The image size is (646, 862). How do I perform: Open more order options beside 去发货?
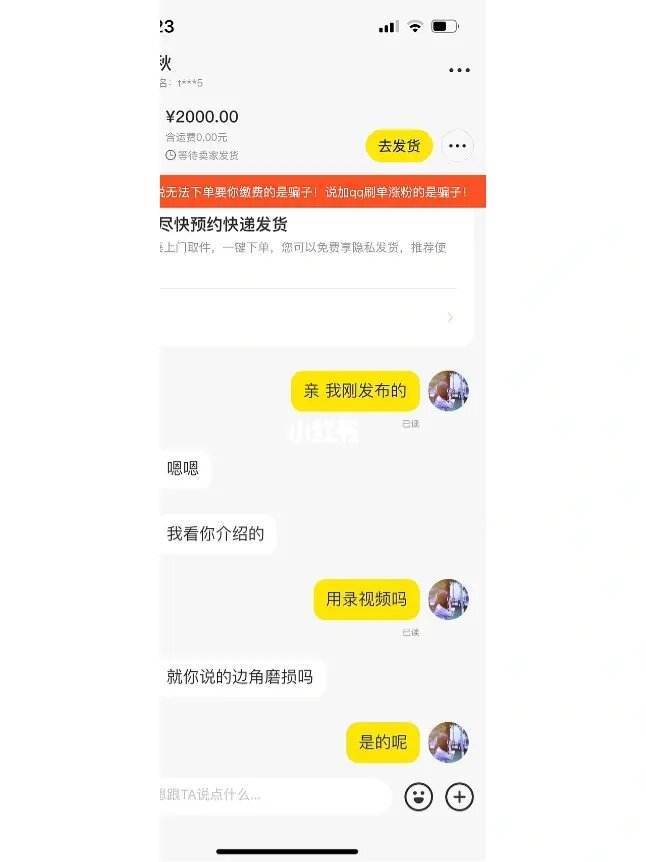pos(457,146)
